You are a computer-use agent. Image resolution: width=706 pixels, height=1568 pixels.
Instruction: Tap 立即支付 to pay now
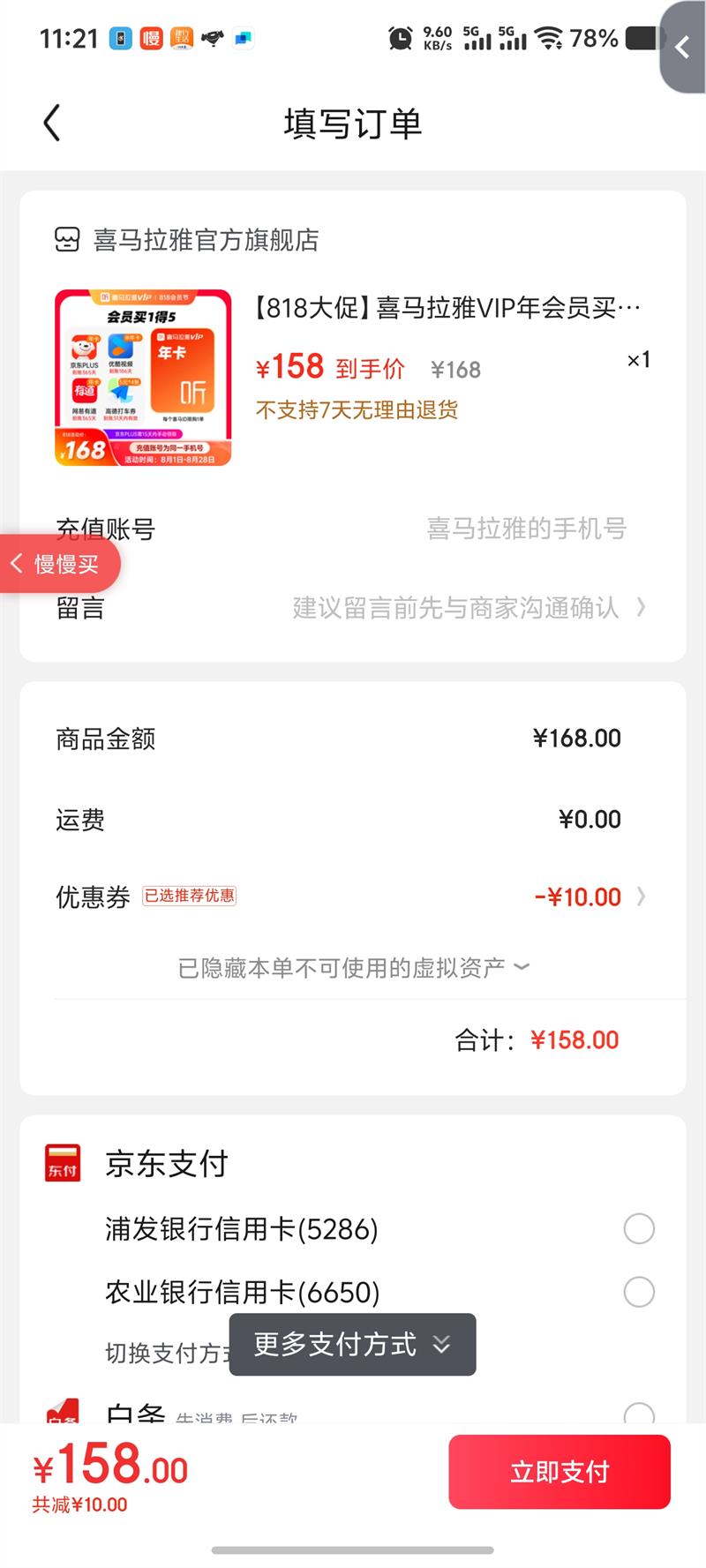[x=560, y=1472]
